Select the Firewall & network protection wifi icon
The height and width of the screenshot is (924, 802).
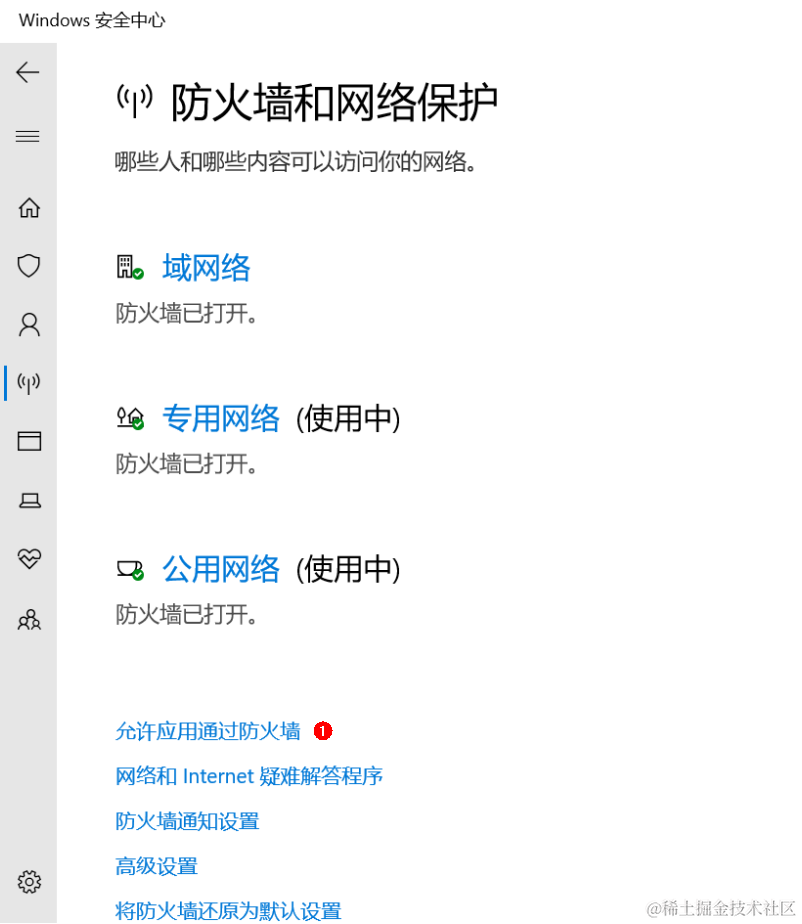28,382
